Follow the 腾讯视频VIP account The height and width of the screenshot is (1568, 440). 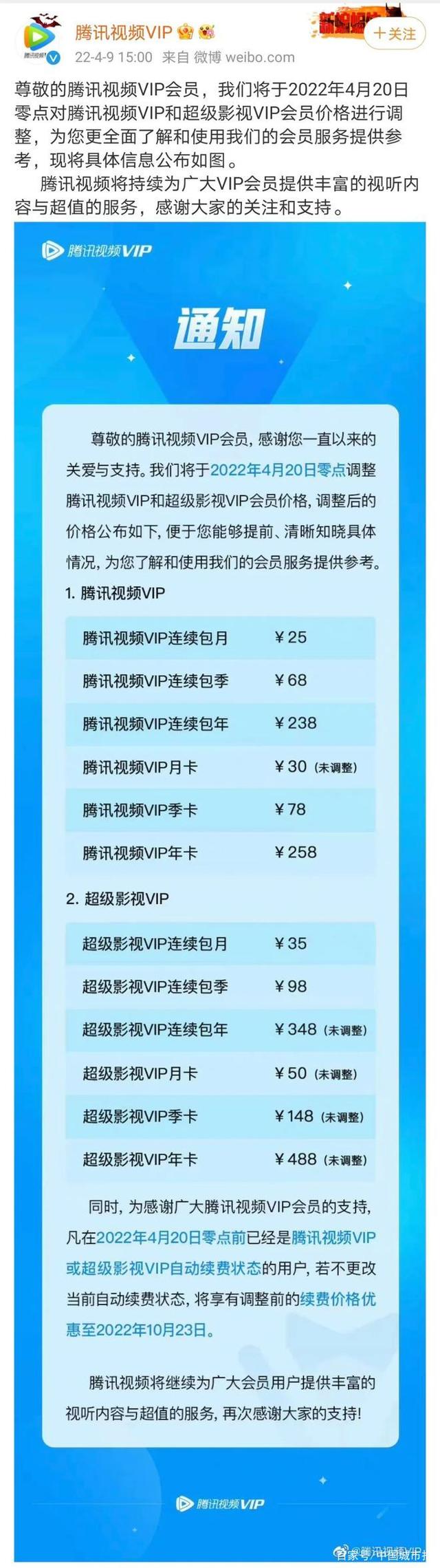pos(395,34)
